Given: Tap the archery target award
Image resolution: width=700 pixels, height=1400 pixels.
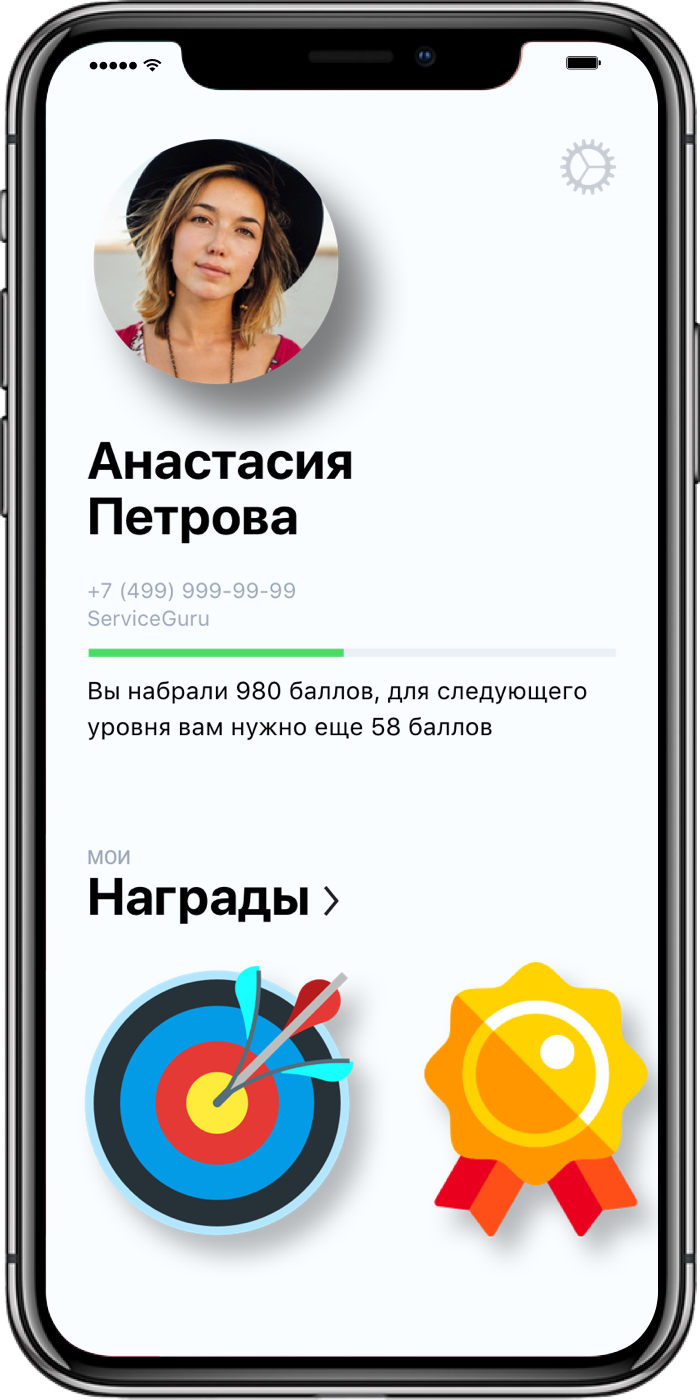Looking at the screenshot, I should point(218,1102).
